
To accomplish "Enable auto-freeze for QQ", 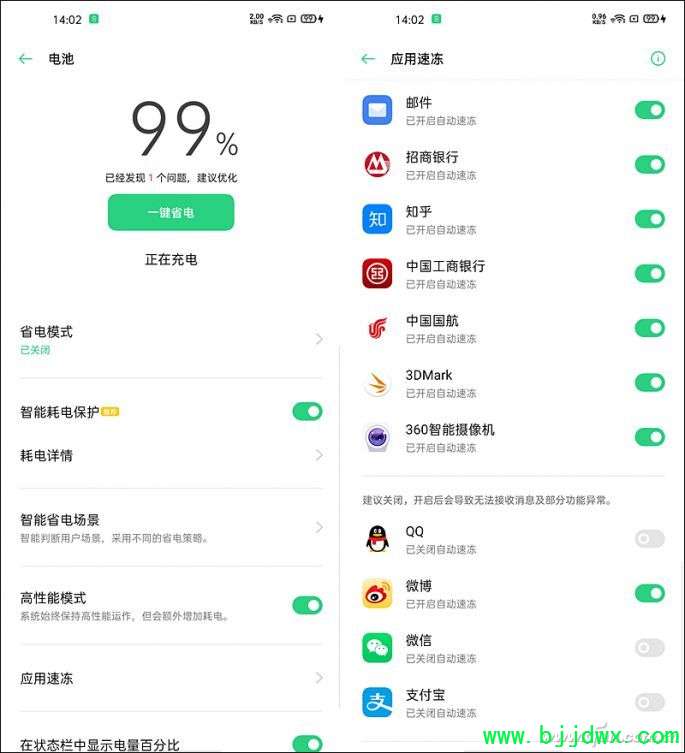I will point(649,539).
